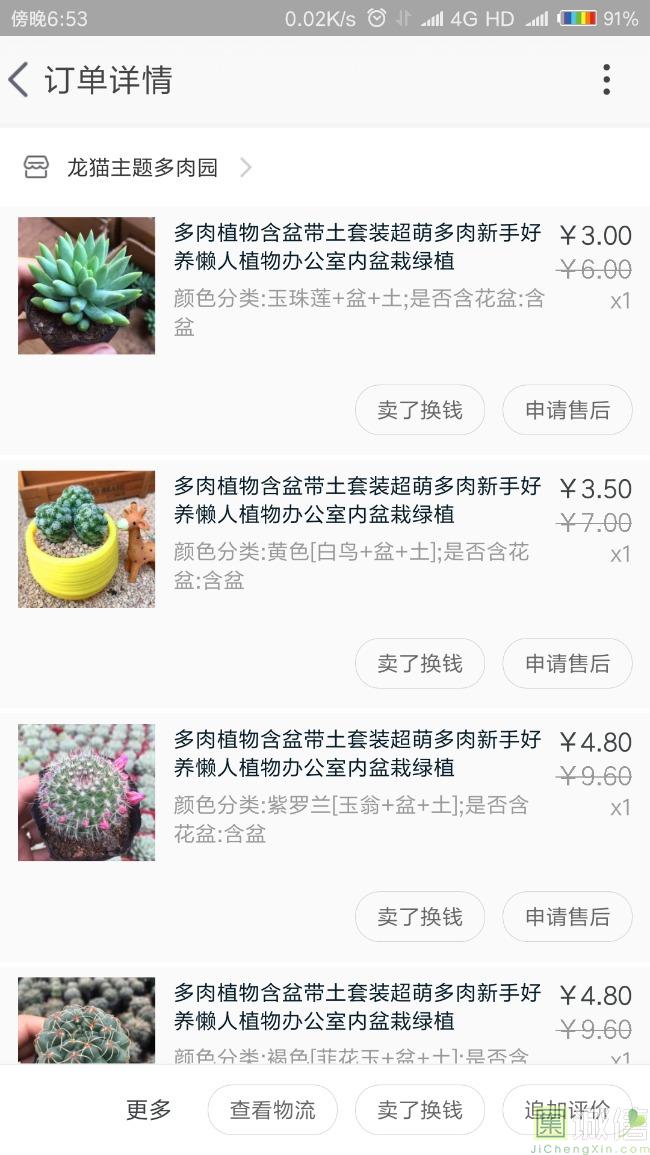Check delivery with 查看物流
The width and height of the screenshot is (650, 1155).
click(x=272, y=1110)
